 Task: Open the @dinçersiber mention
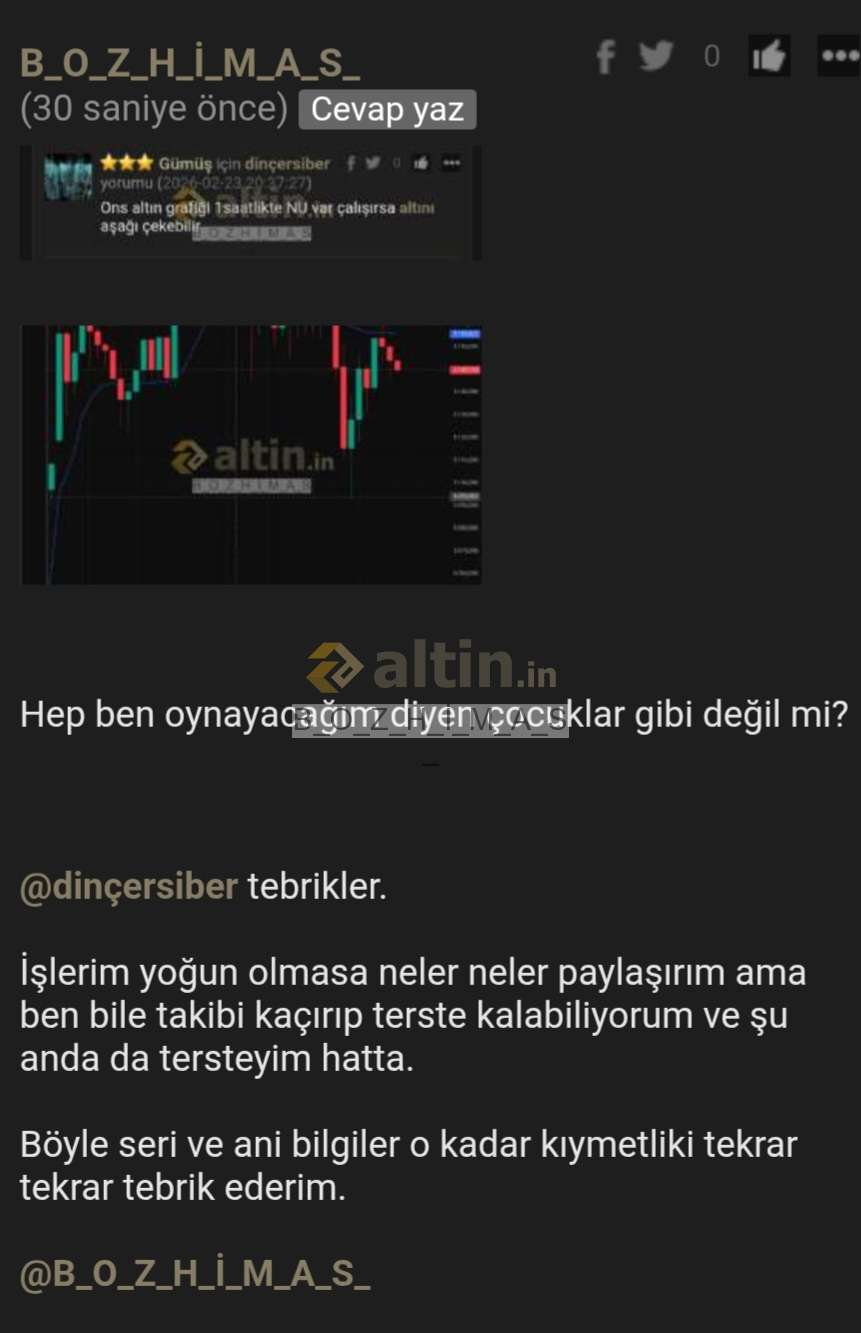[x=129, y=886]
